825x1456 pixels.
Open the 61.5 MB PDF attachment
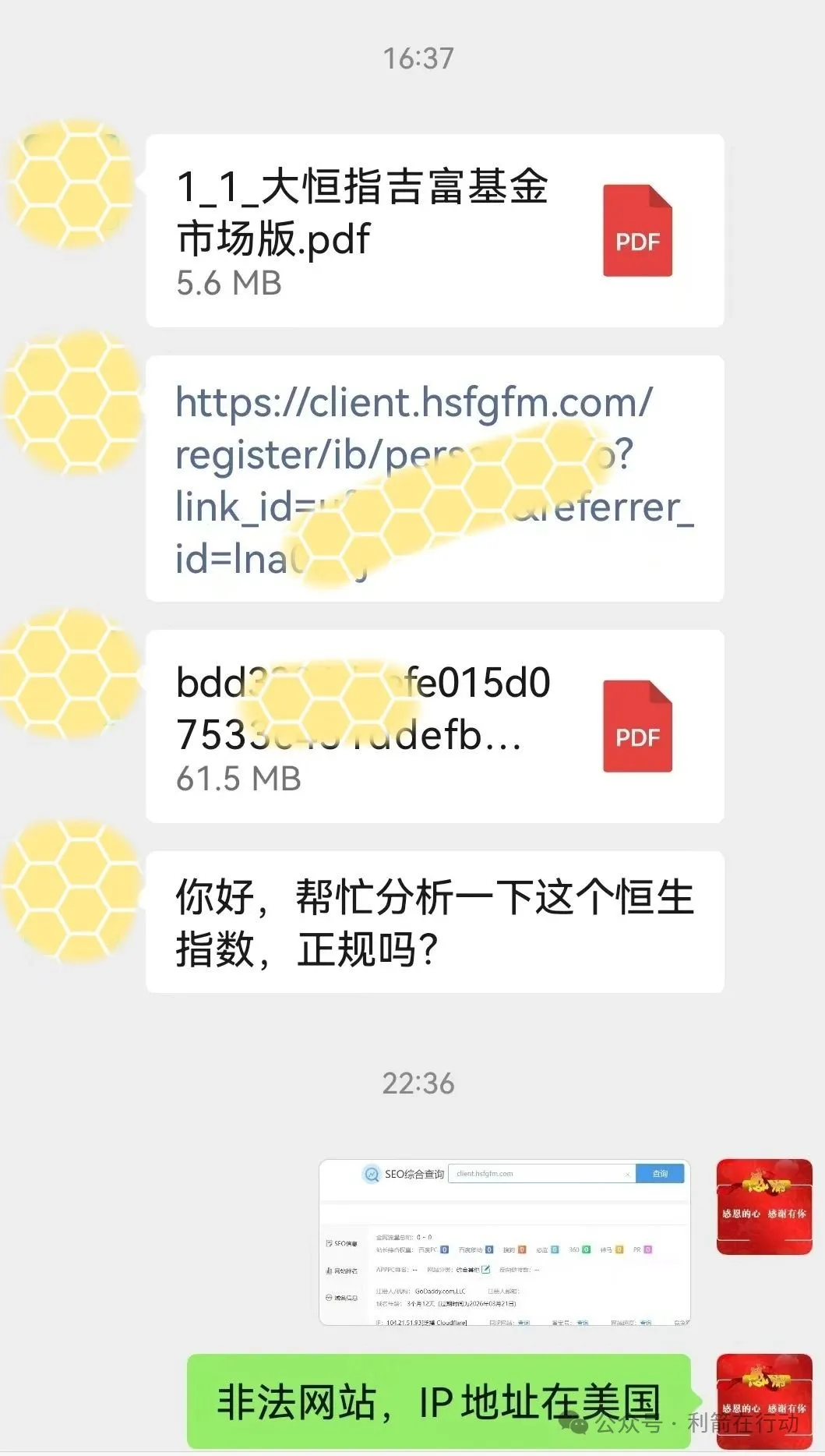(x=434, y=726)
